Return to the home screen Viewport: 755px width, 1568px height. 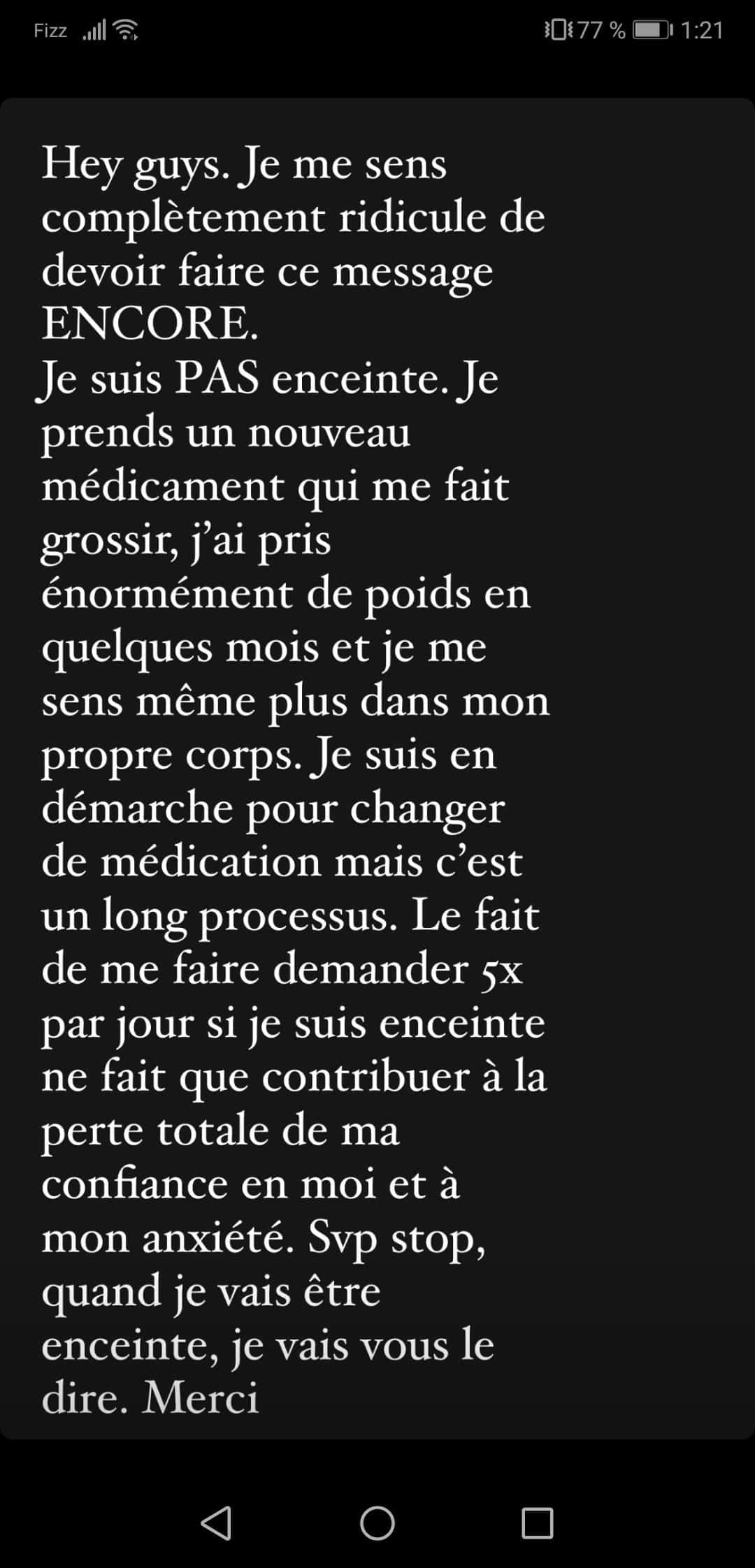[377, 1523]
